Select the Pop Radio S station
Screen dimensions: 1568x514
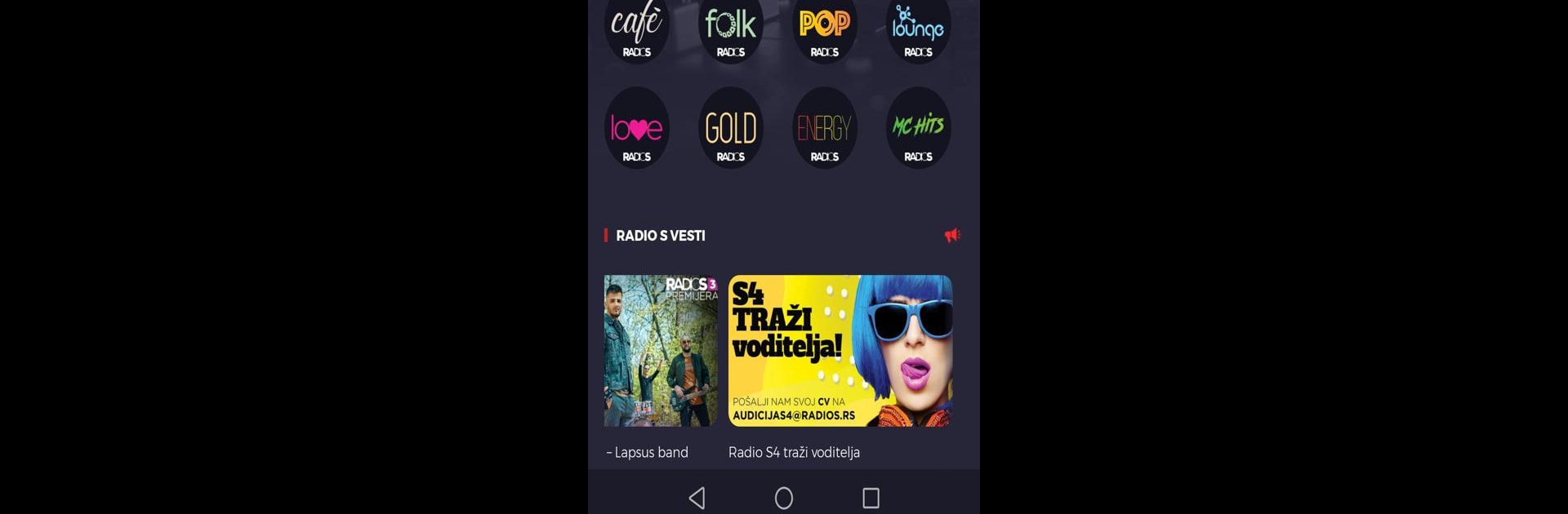pos(824,29)
